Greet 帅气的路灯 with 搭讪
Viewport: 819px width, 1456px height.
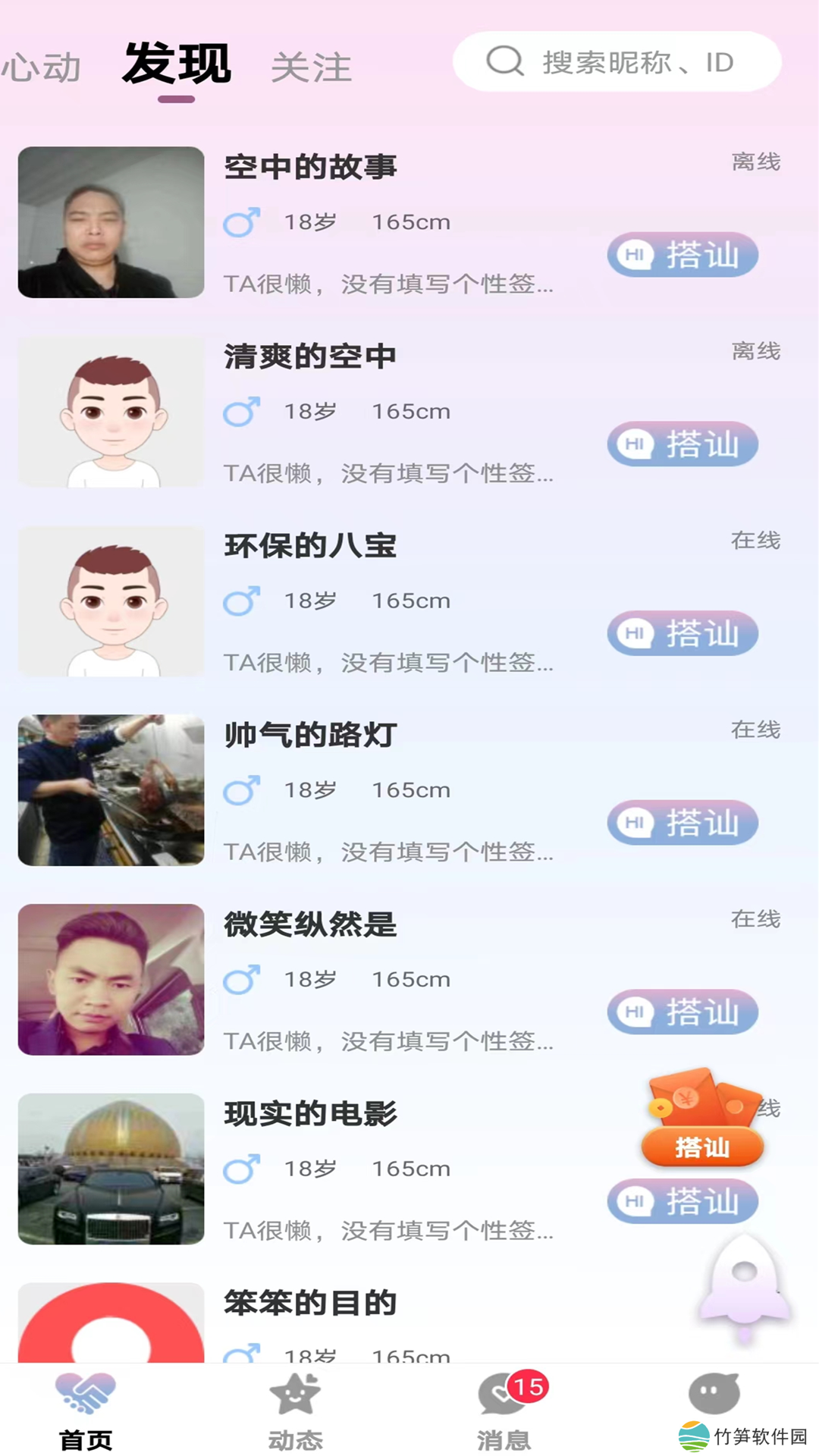click(682, 823)
